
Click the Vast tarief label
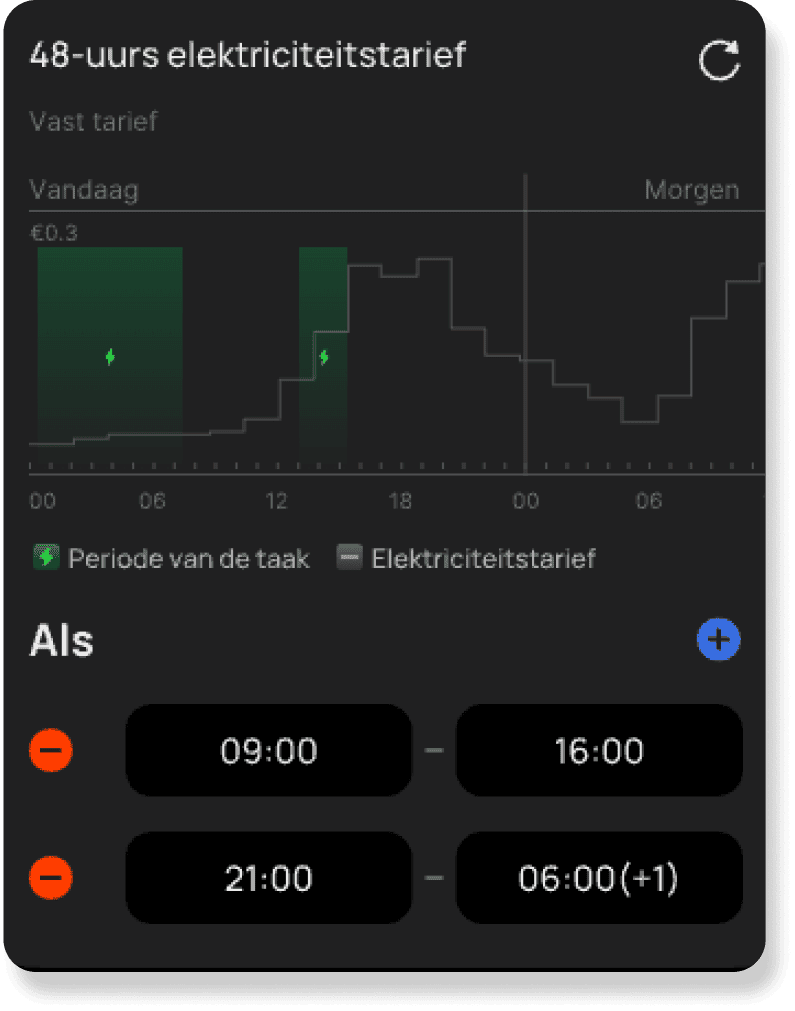coord(93,122)
